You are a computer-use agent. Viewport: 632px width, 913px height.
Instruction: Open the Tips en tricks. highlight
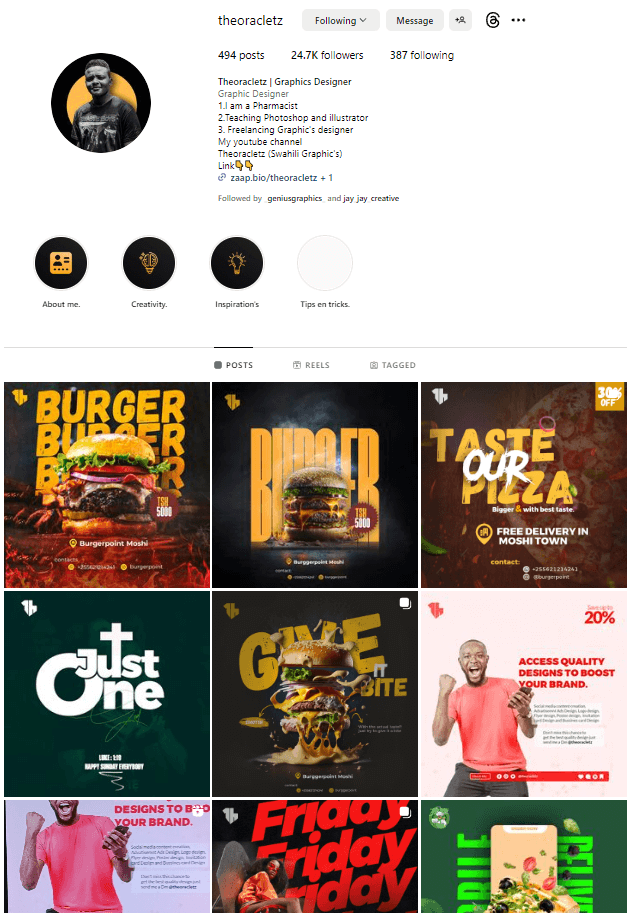pos(325,264)
